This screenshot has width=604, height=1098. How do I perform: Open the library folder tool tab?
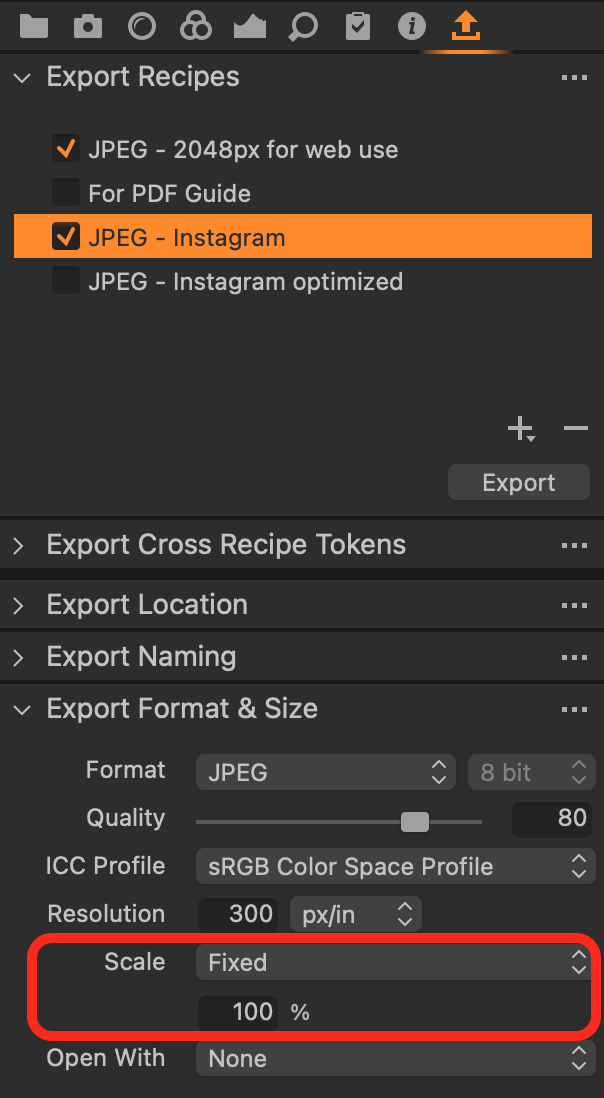[x=34, y=27]
